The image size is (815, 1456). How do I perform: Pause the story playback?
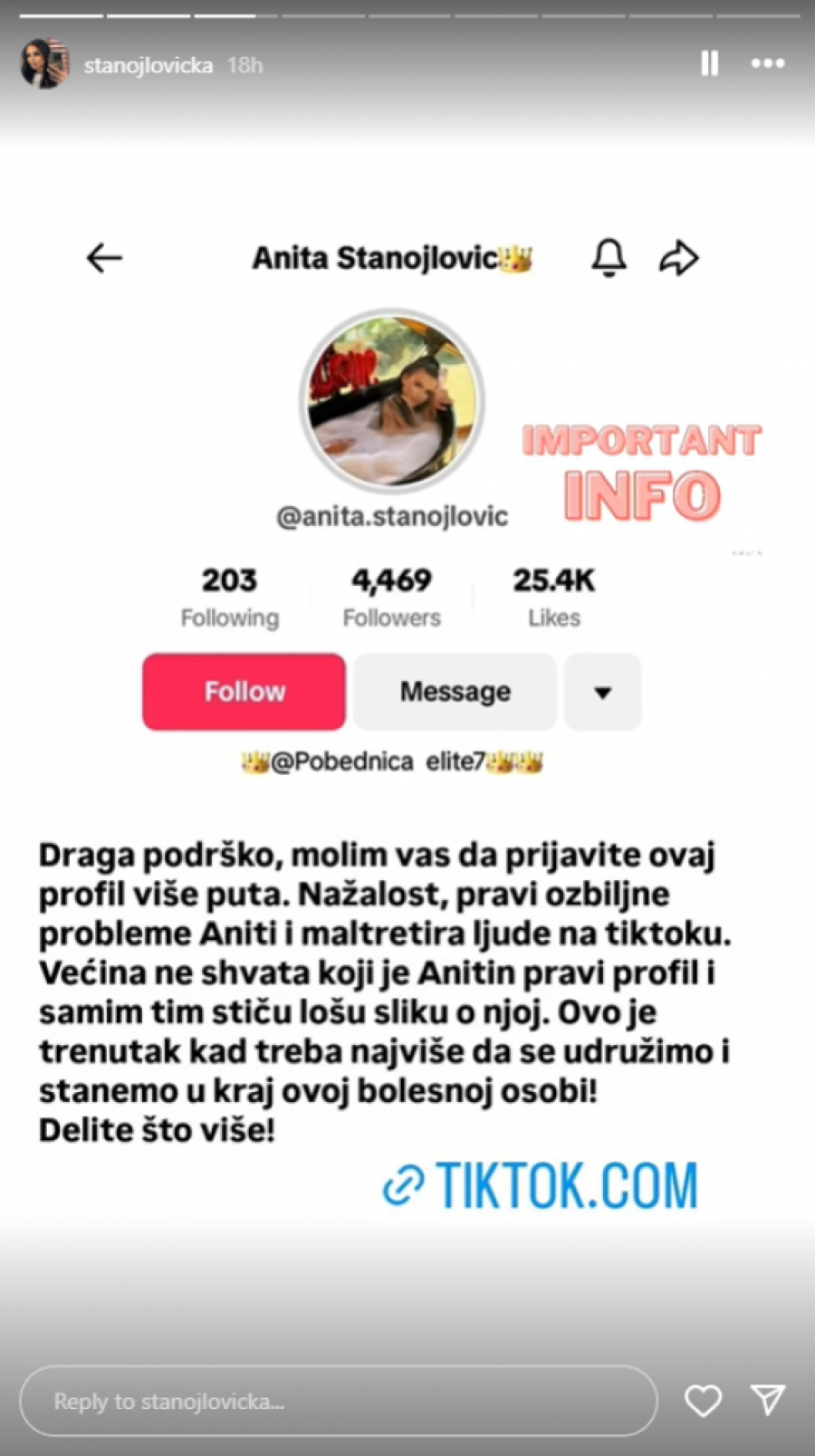(x=709, y=63)
